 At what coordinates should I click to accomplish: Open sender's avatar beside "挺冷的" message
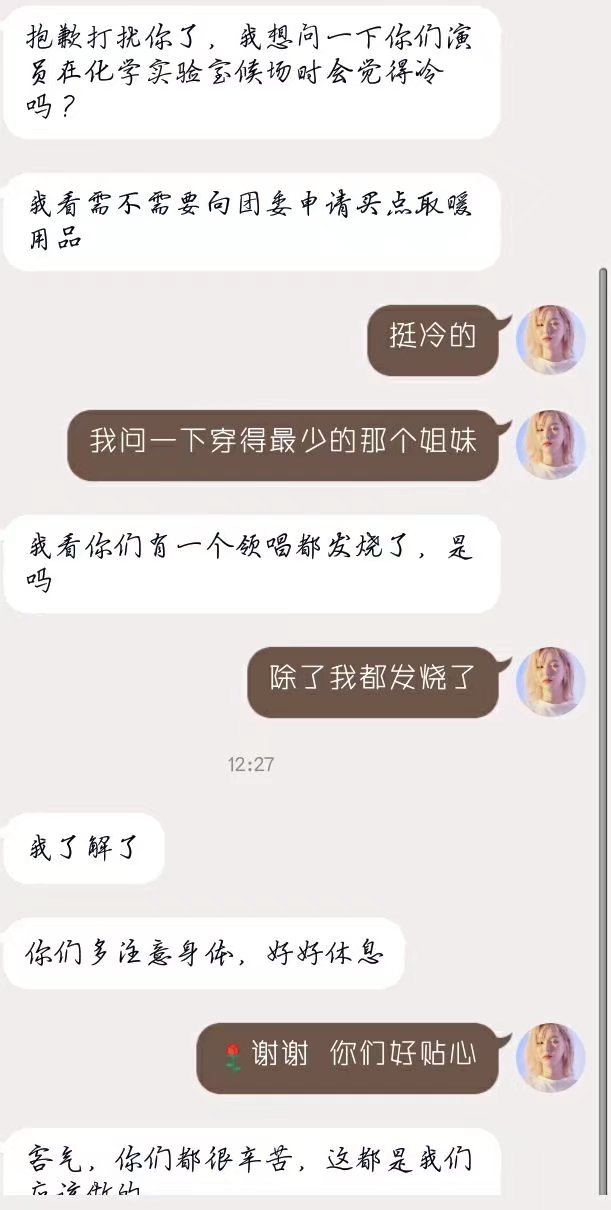(x=550, y=341)
